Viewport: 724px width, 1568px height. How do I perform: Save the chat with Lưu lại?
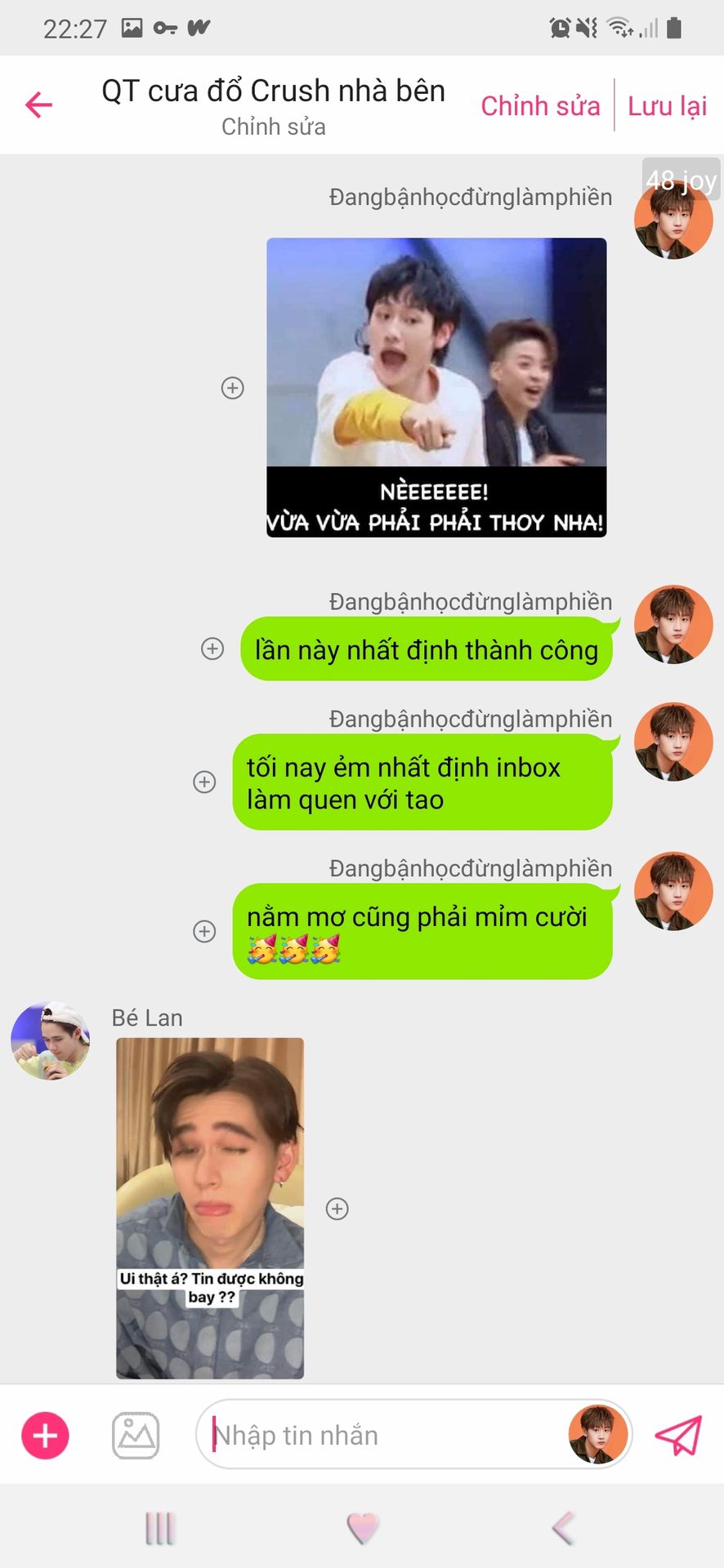tap(667, 105)
